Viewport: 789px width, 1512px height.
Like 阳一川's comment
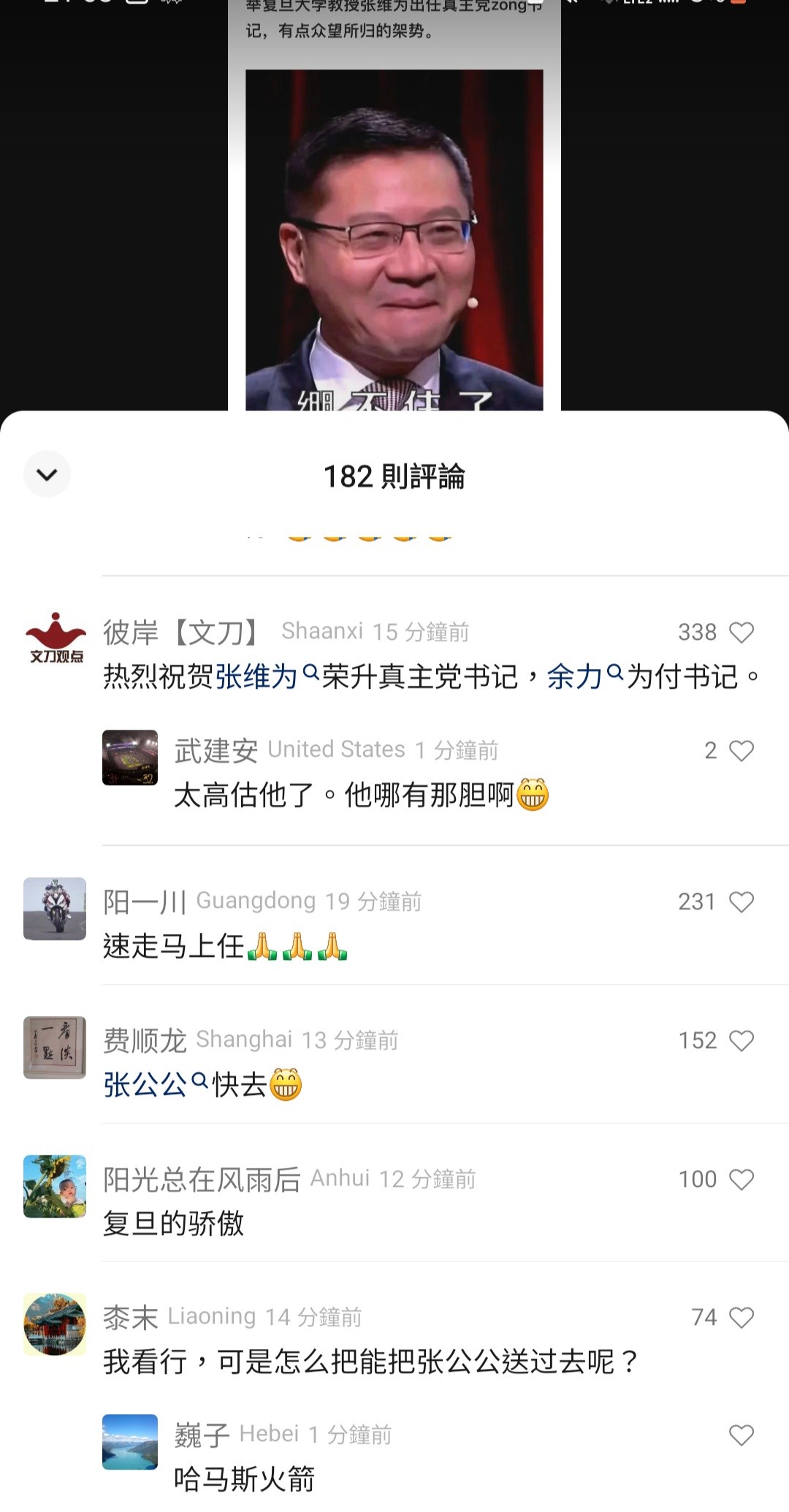(x=741, y=902)
